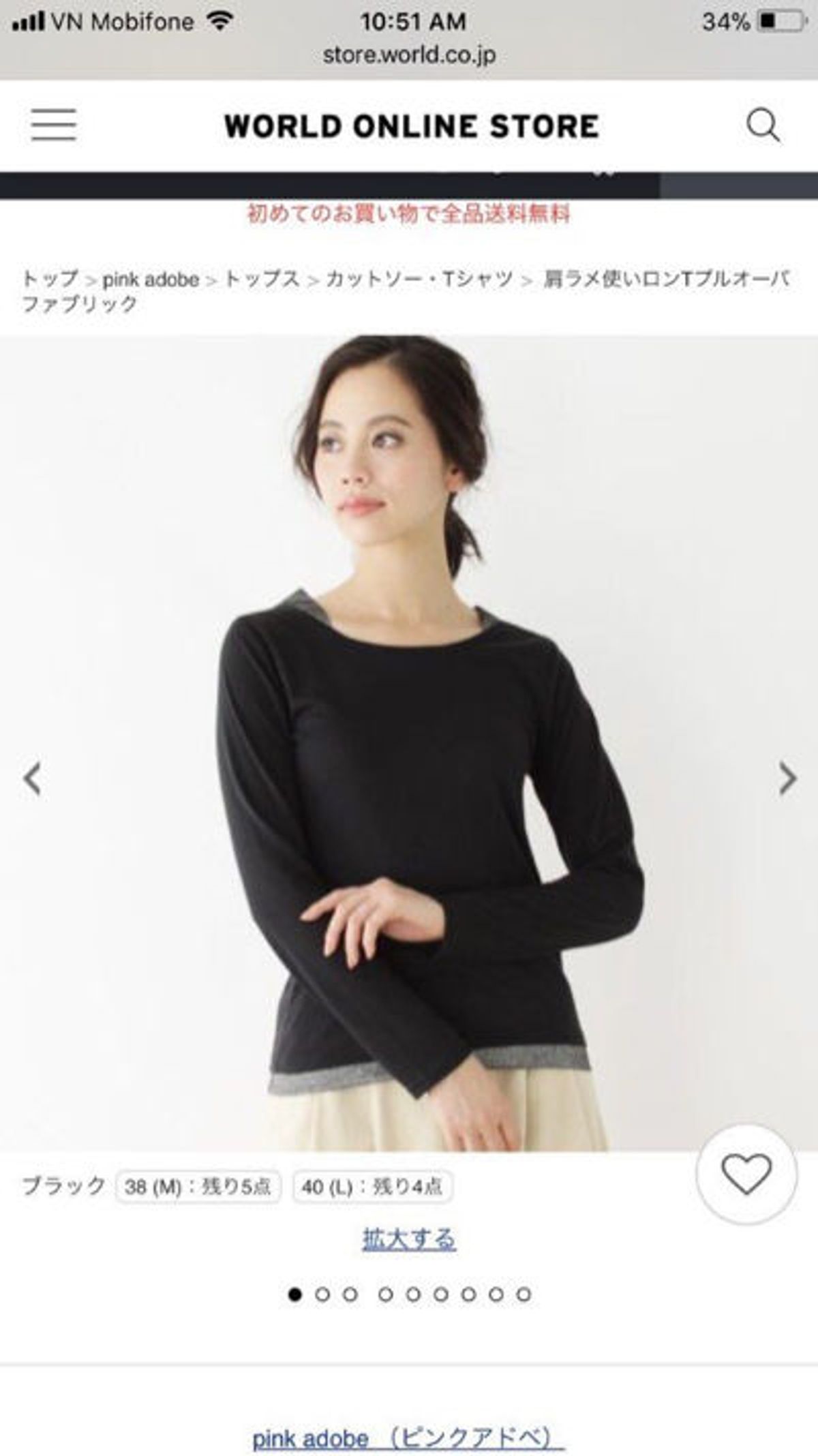This screenshot has width=818, height=1456.
Task: Show the previous product image
Action: point(32,778)
